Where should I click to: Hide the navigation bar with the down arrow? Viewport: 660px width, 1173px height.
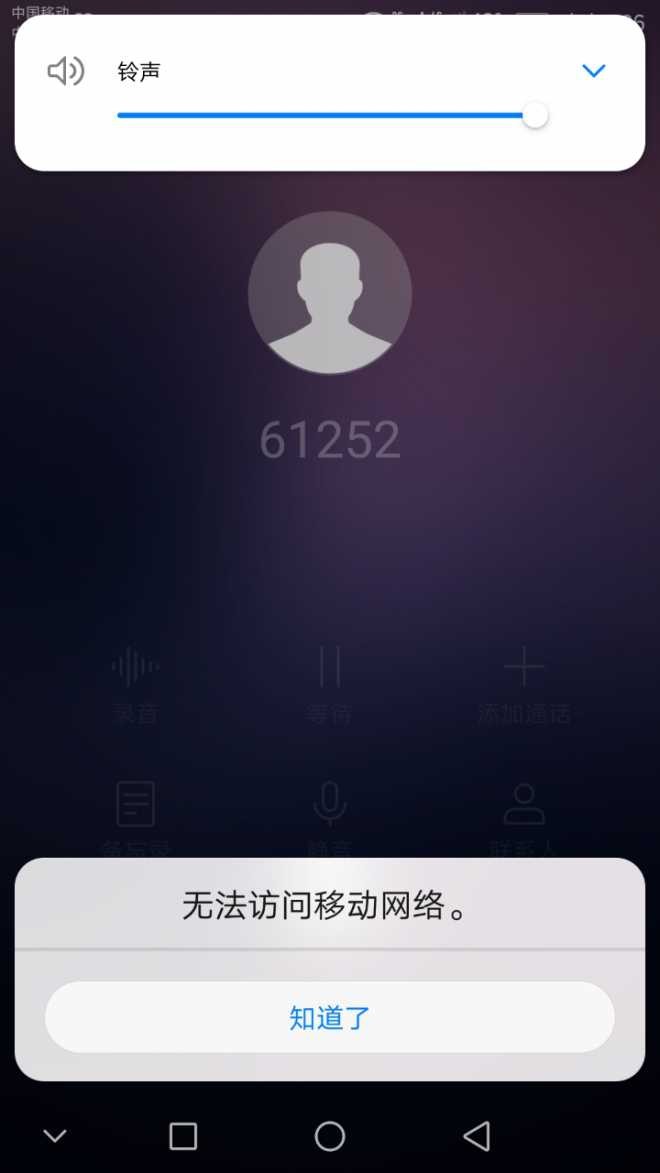point(55,1136)
